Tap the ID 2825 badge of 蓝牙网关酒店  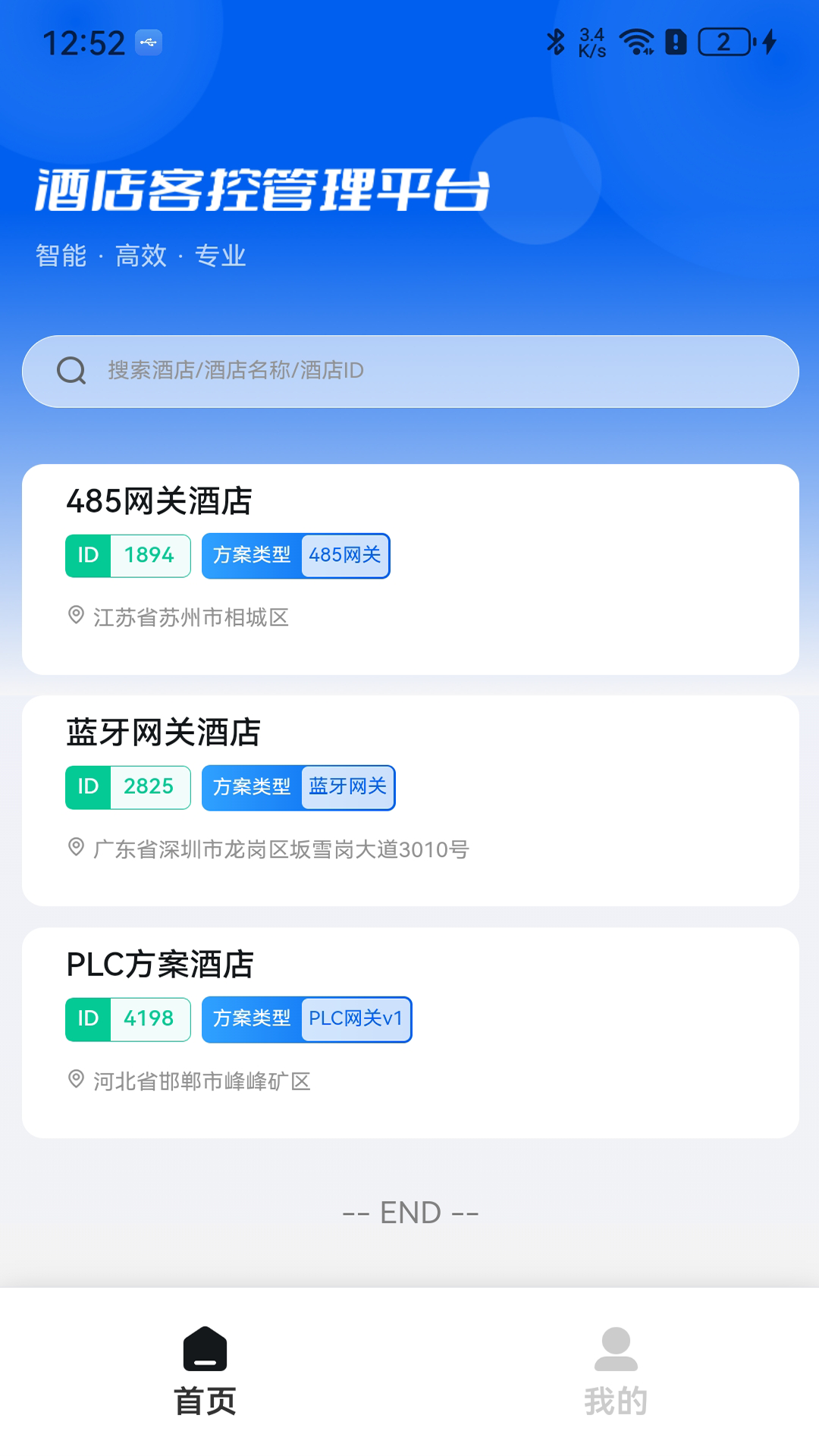127,787
